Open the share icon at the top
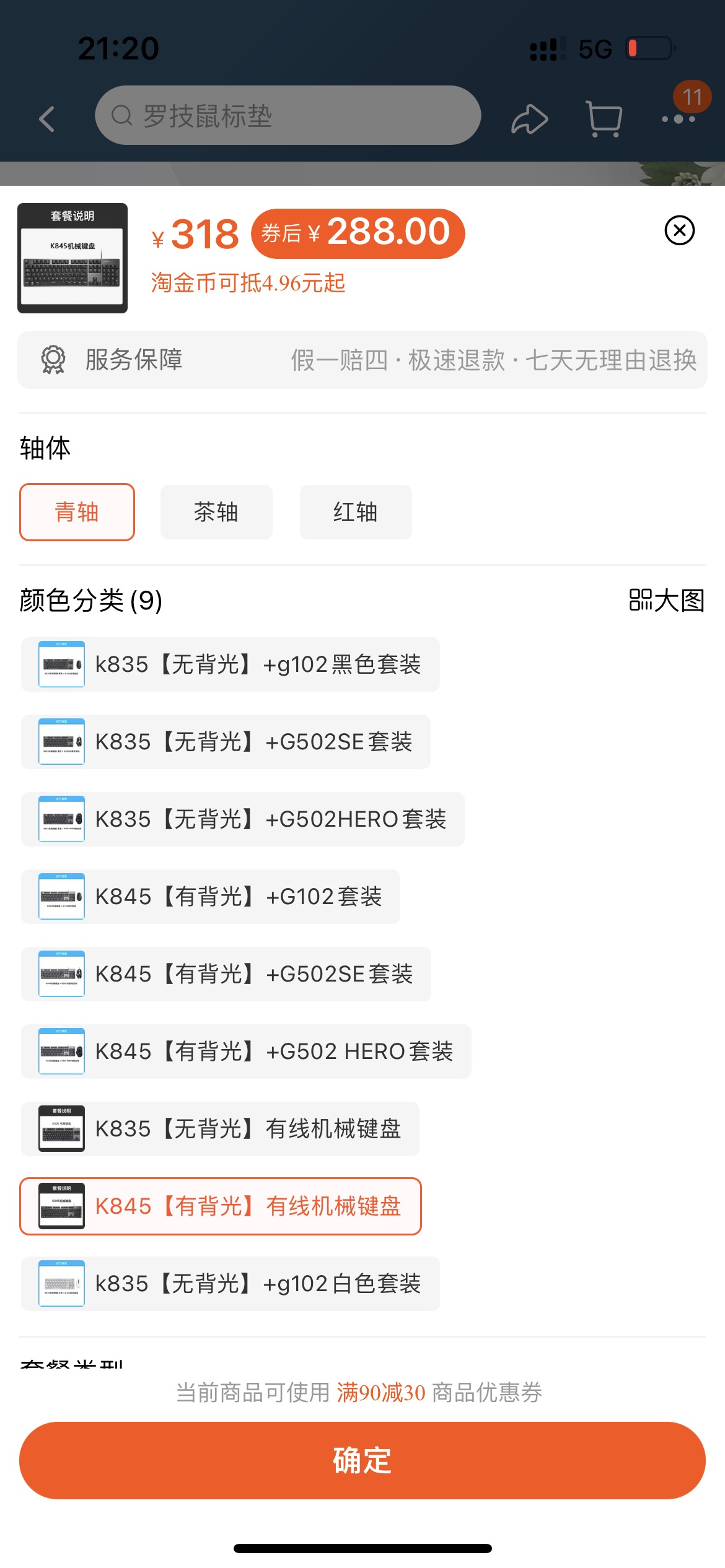 [530, 118]
